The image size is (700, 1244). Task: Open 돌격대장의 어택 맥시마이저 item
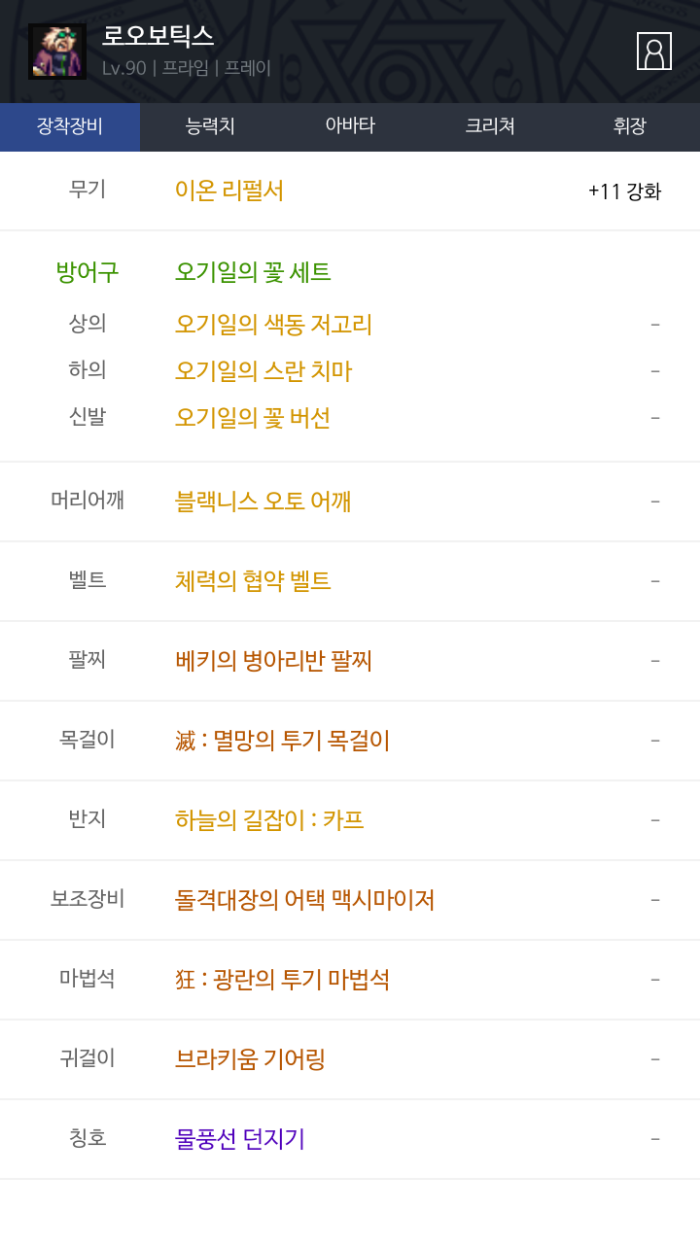tap(304, 900)
